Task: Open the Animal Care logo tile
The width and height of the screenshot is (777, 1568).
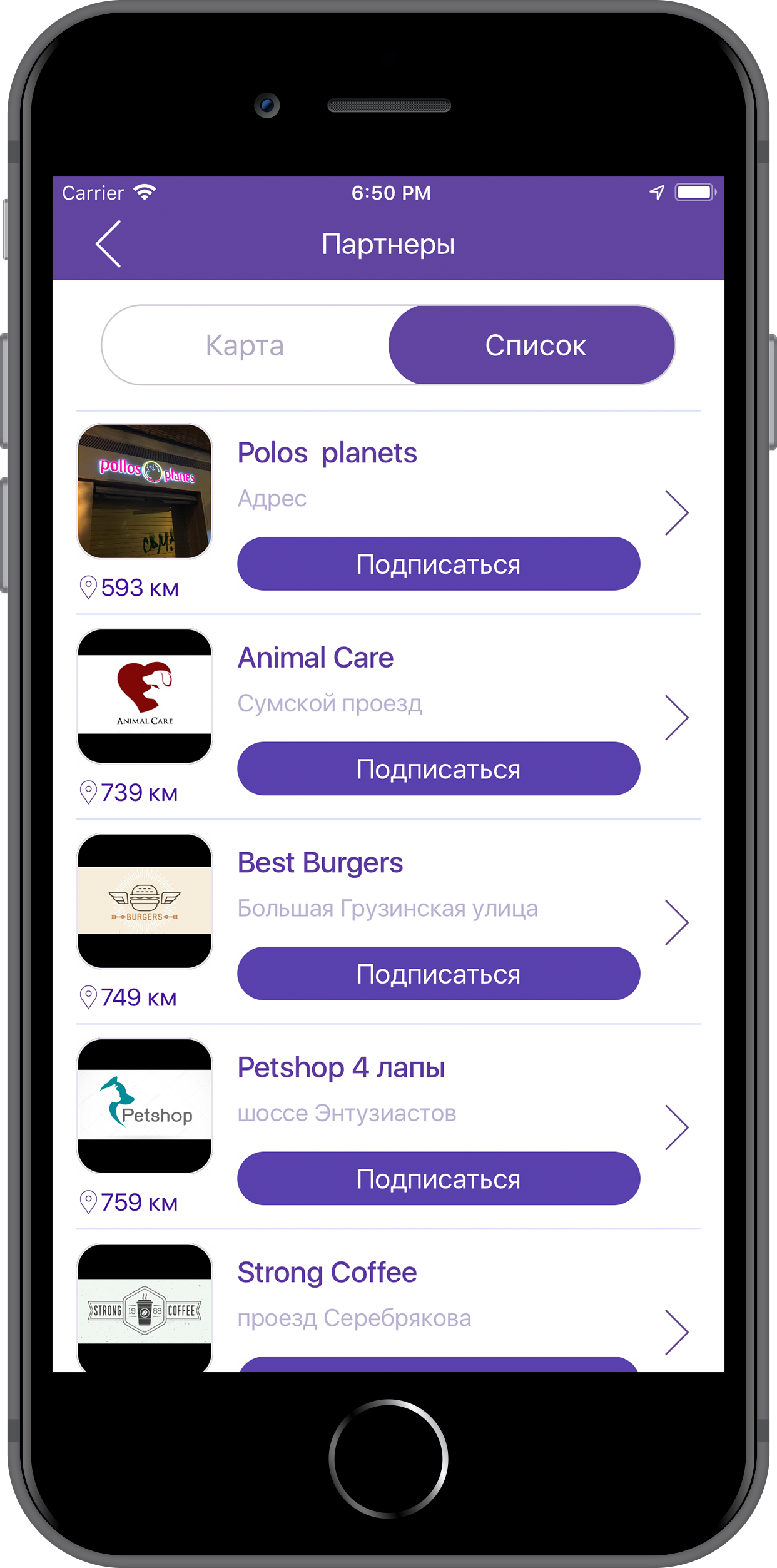Action: point(145,696)
